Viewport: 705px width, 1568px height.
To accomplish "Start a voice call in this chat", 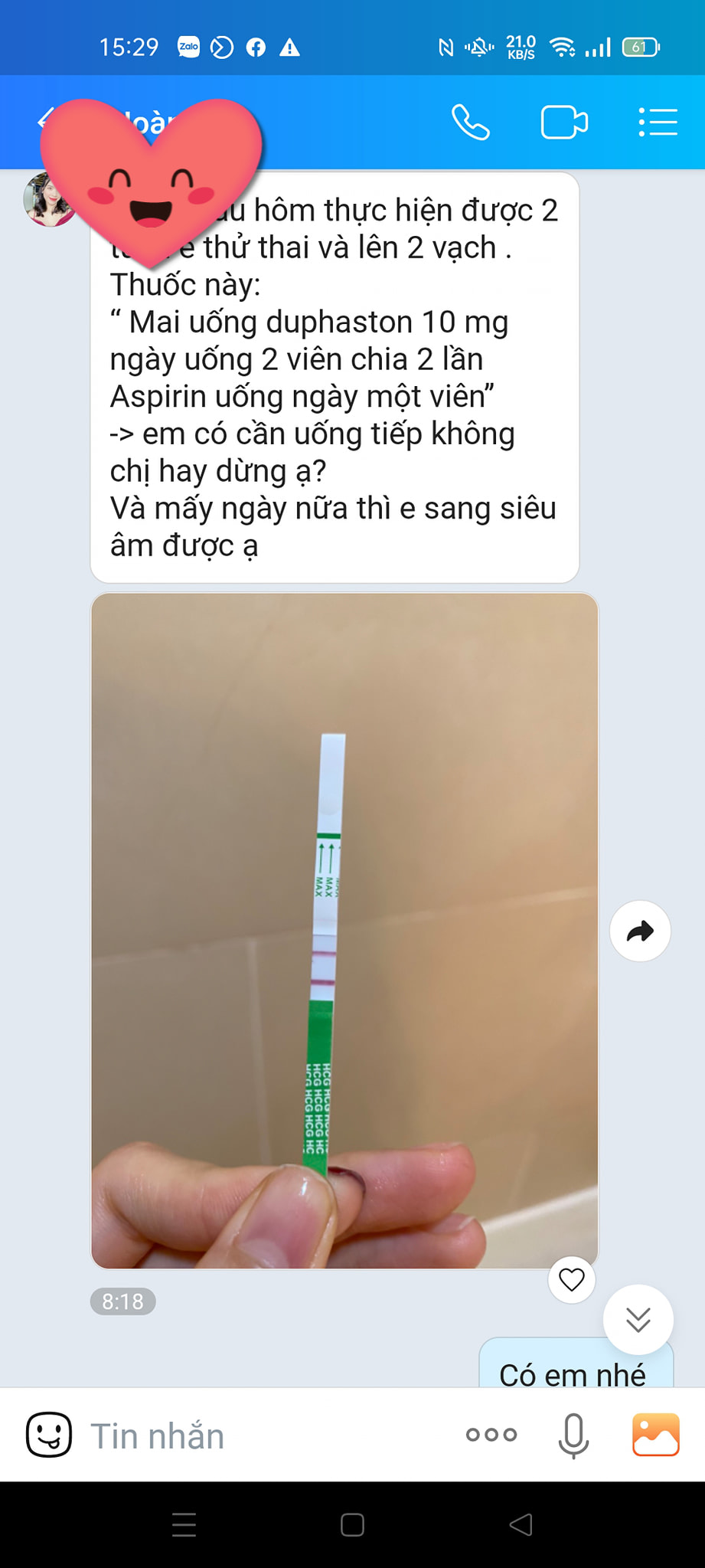I will pyautogui.click(x=470, y=123).
